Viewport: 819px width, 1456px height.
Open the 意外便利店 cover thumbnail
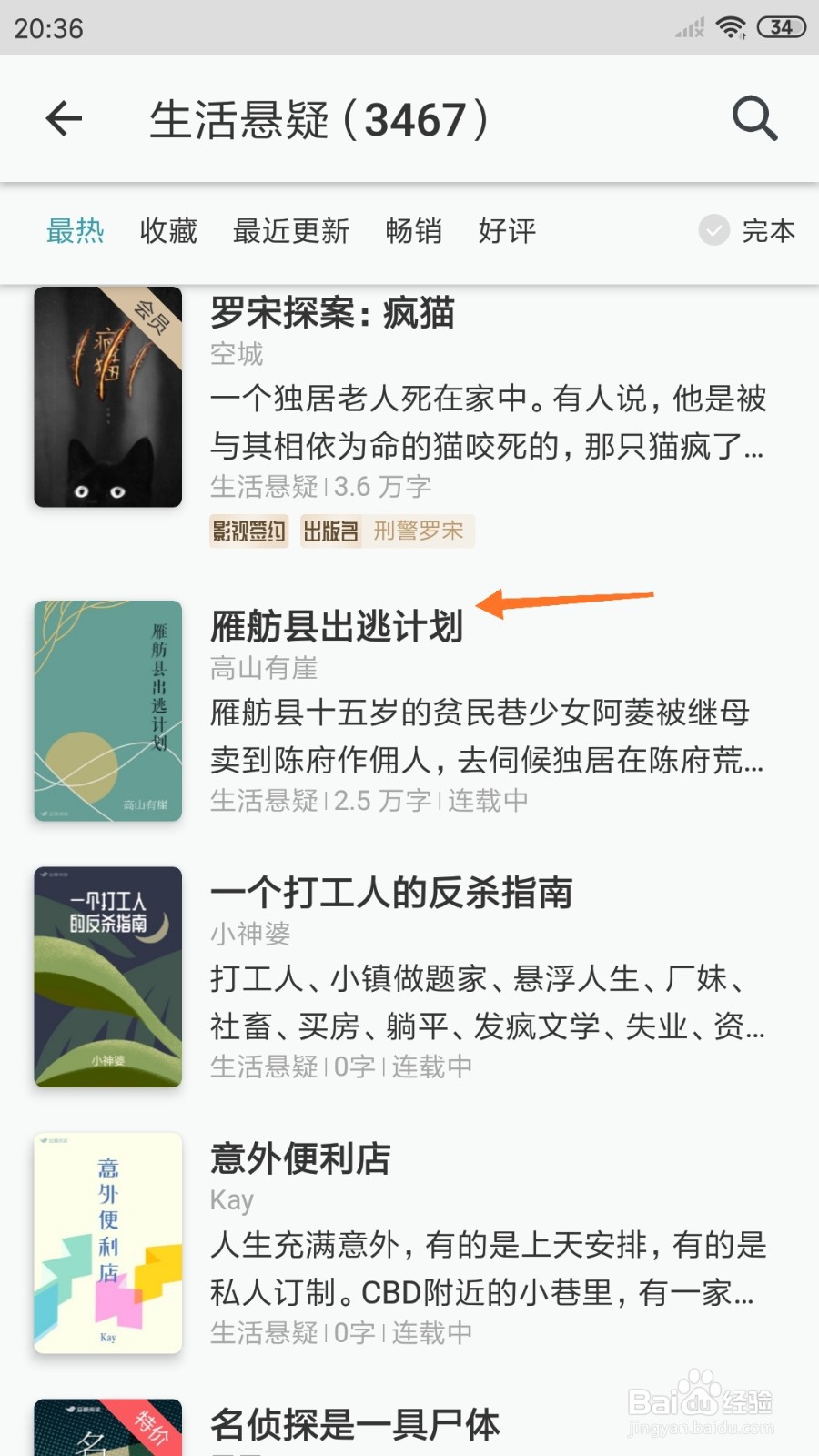coord(106,1243)
